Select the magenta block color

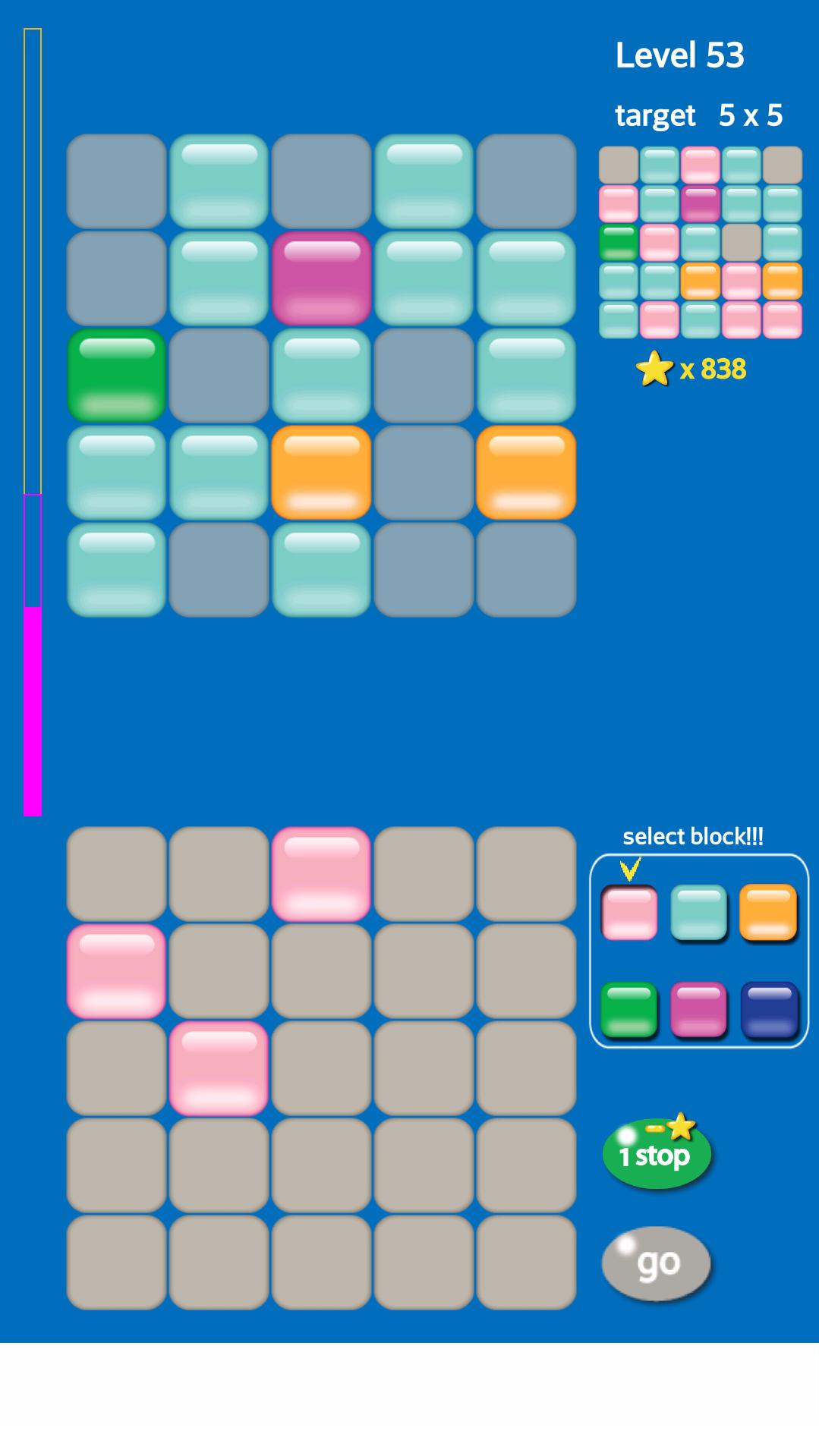click(x=698, y=1009)
